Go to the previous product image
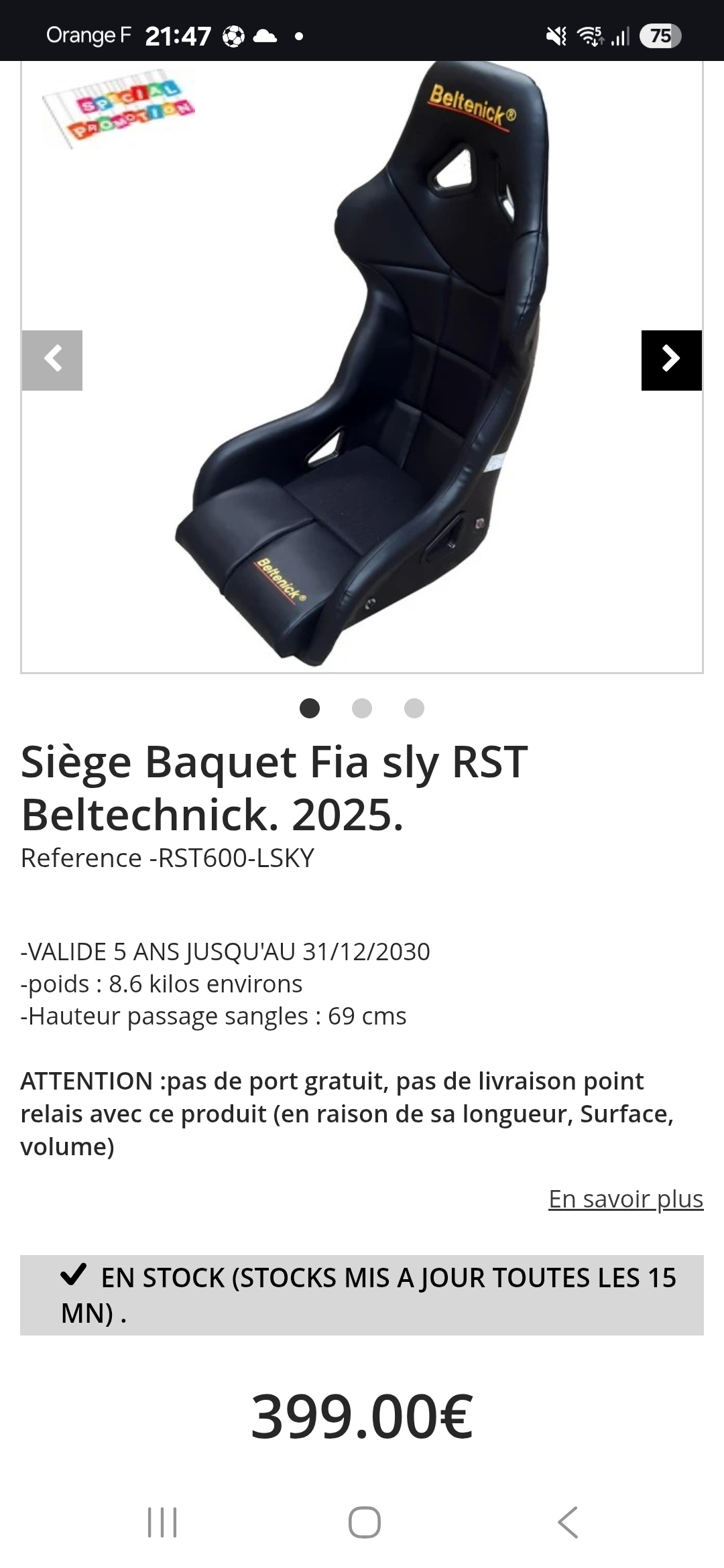 52,360
